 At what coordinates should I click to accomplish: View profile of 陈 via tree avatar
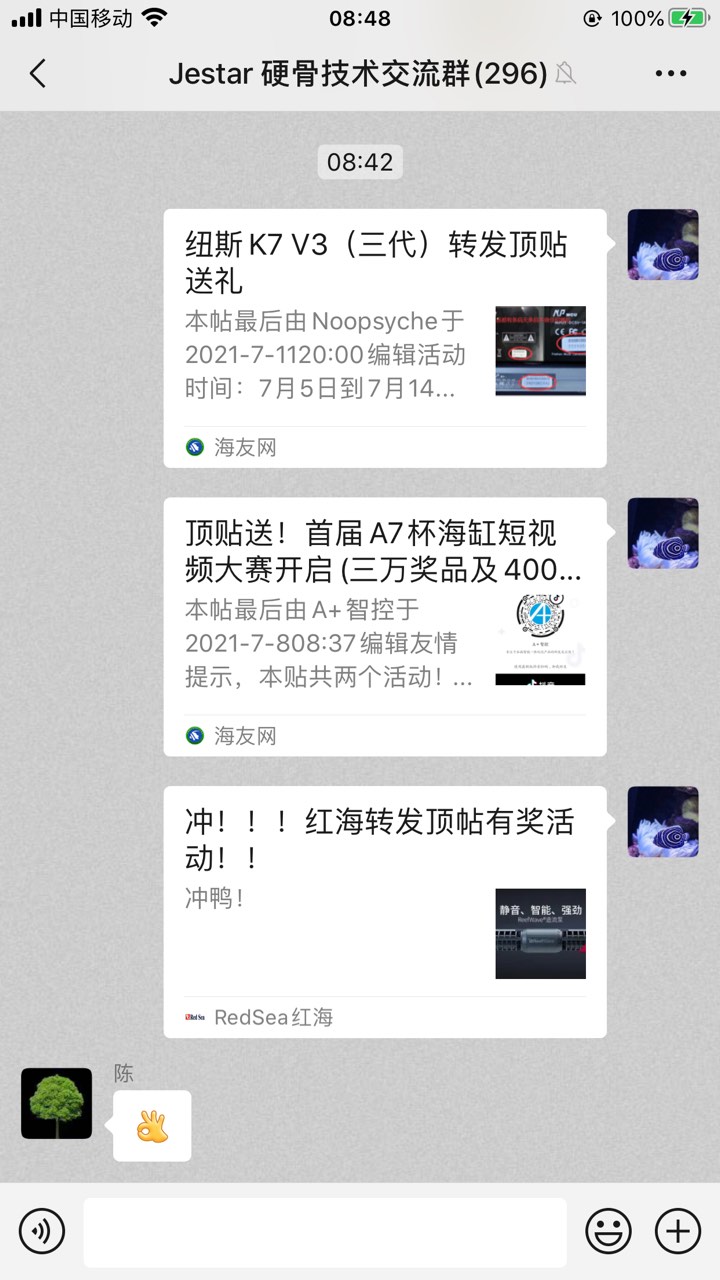point(57,1103)
